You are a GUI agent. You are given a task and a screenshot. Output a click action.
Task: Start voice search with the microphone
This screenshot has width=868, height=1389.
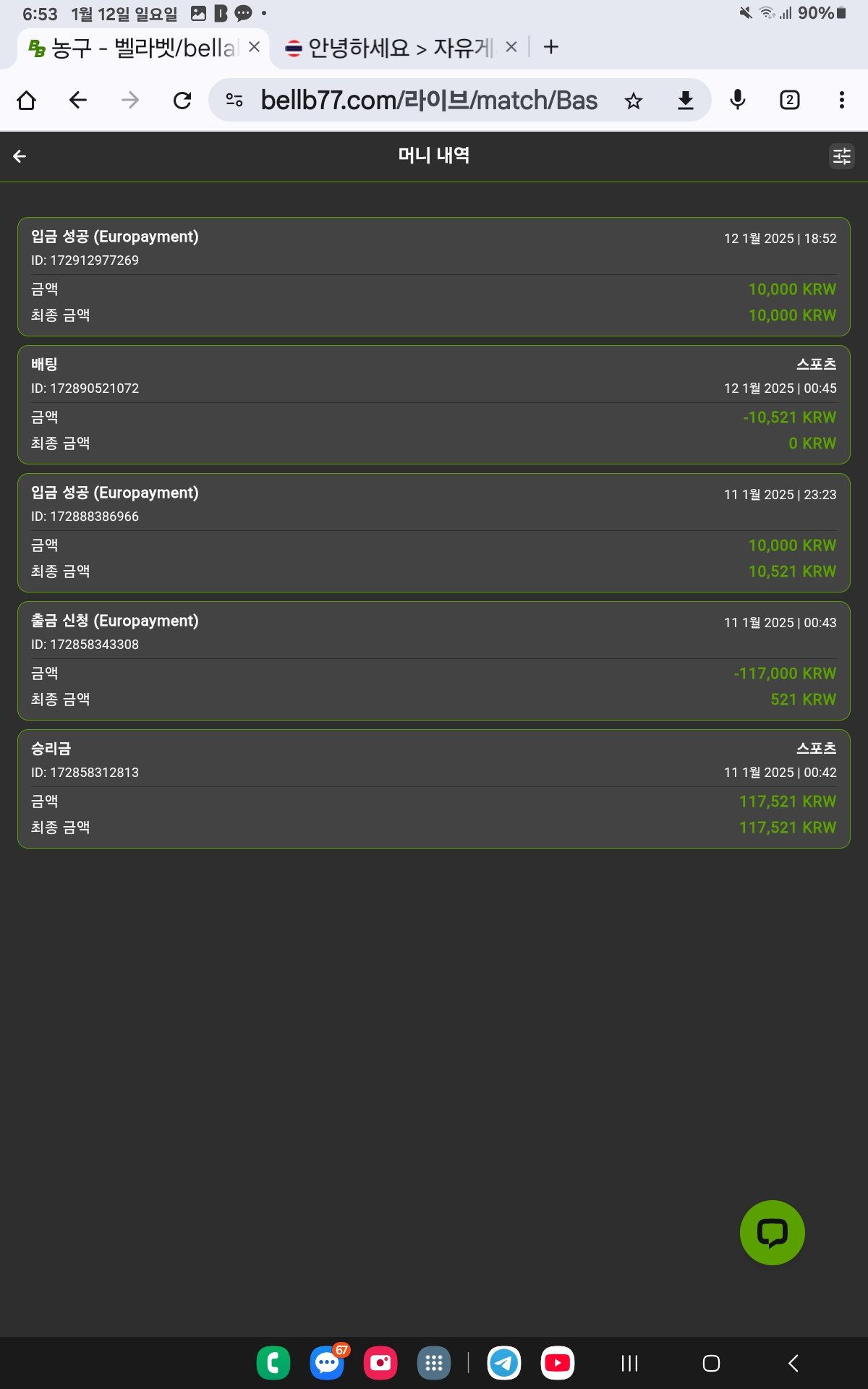[737, 100]
